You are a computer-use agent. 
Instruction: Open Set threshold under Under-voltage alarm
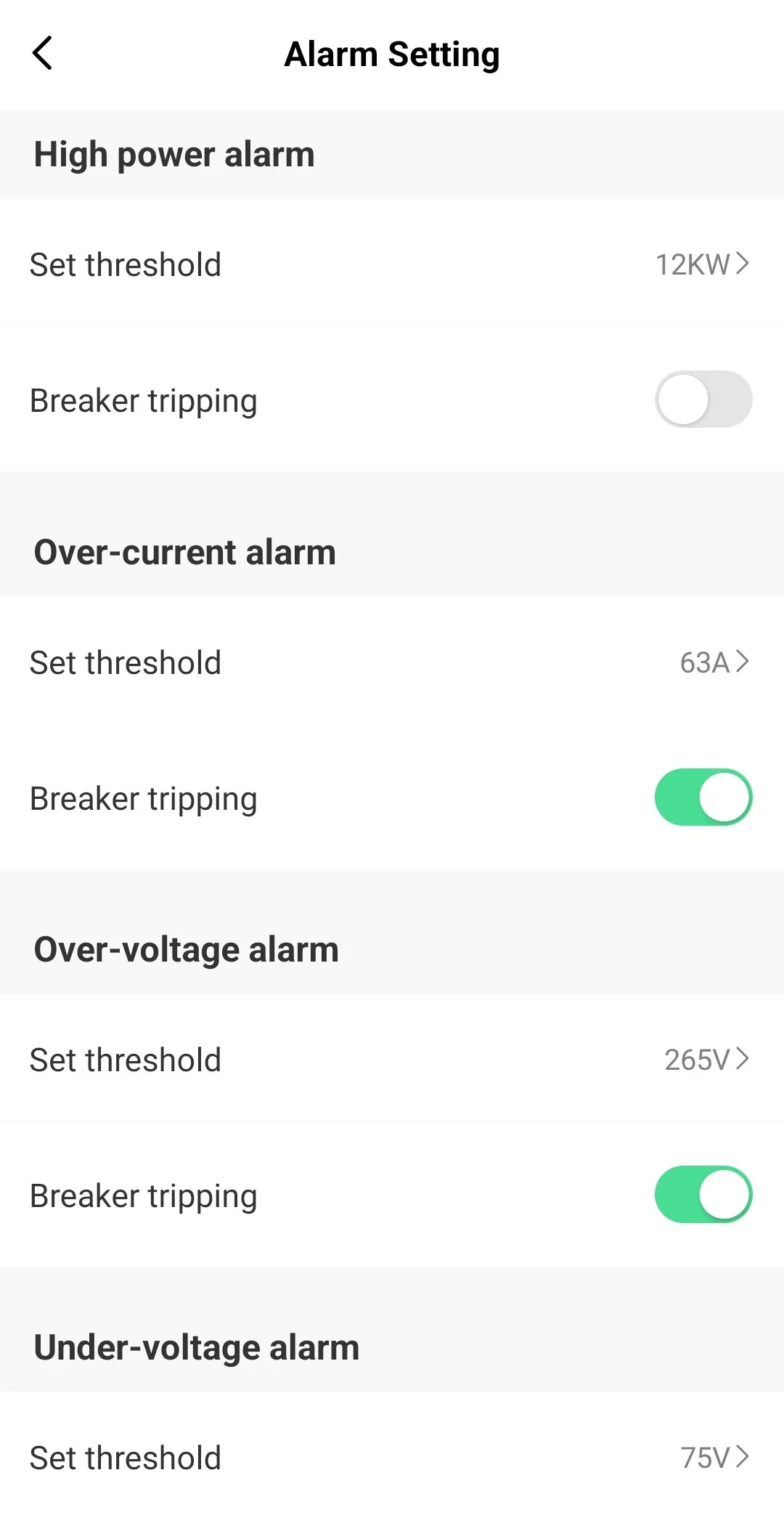tap(125, 1457)
